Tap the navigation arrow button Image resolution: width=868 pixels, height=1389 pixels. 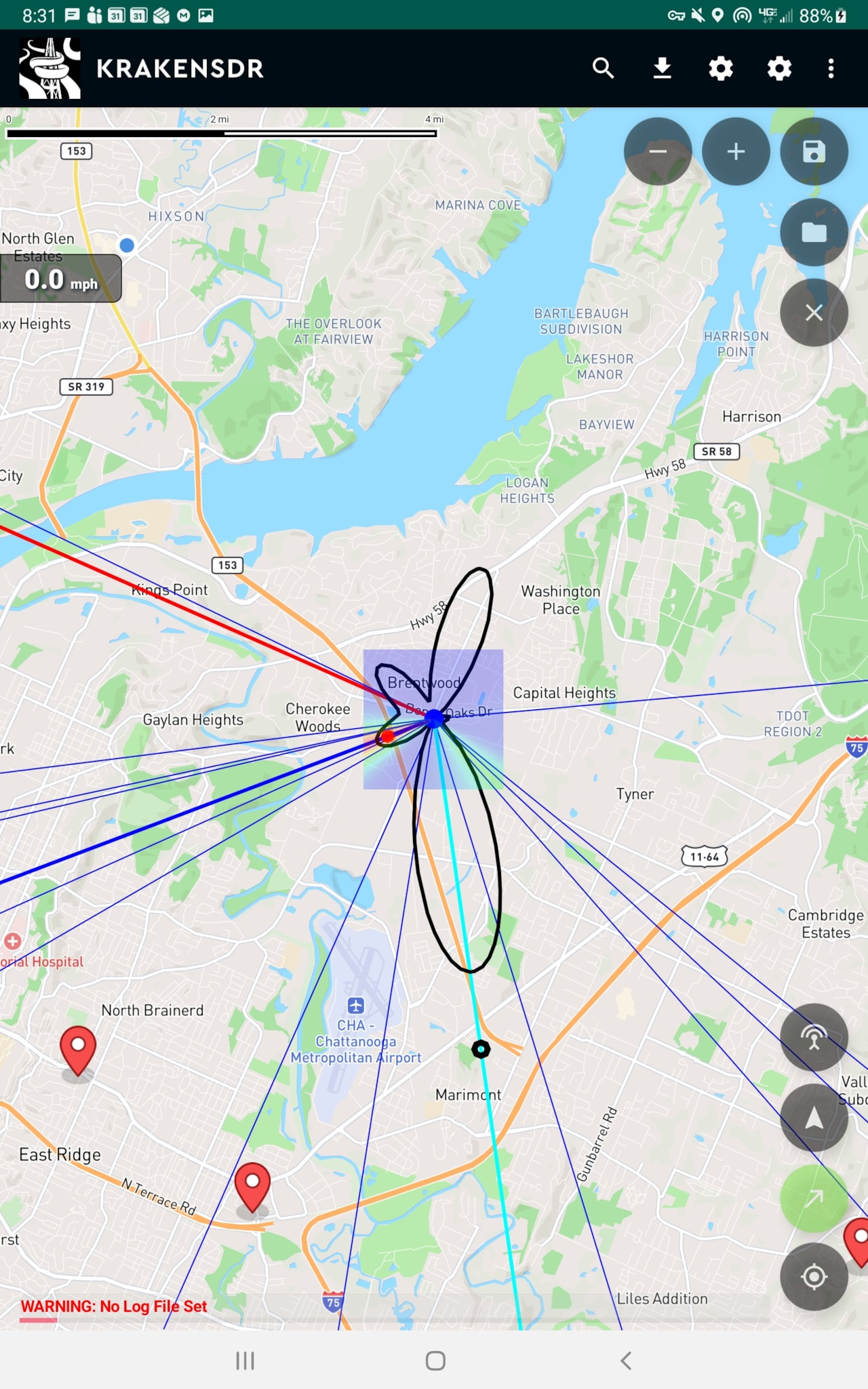point(814,1117)
